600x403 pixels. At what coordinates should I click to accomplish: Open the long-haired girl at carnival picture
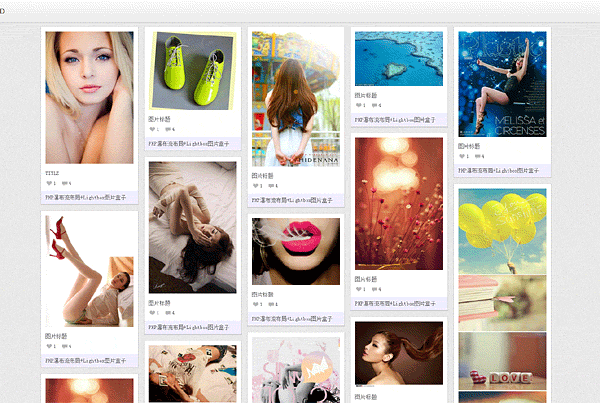pos(295,97)
